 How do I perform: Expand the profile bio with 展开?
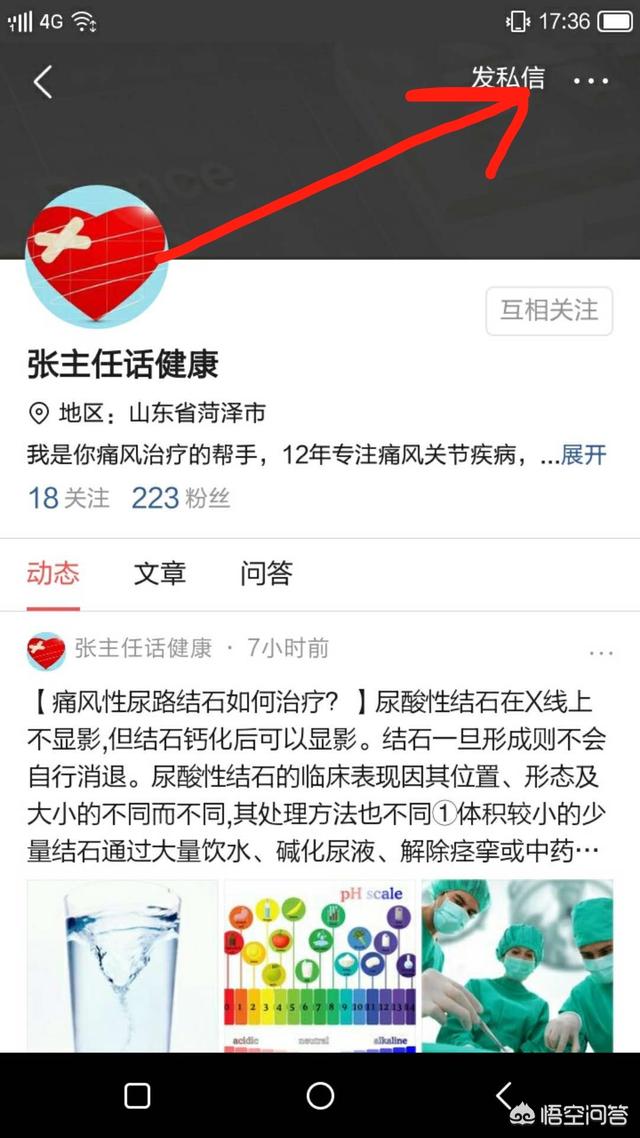[584, 455]
